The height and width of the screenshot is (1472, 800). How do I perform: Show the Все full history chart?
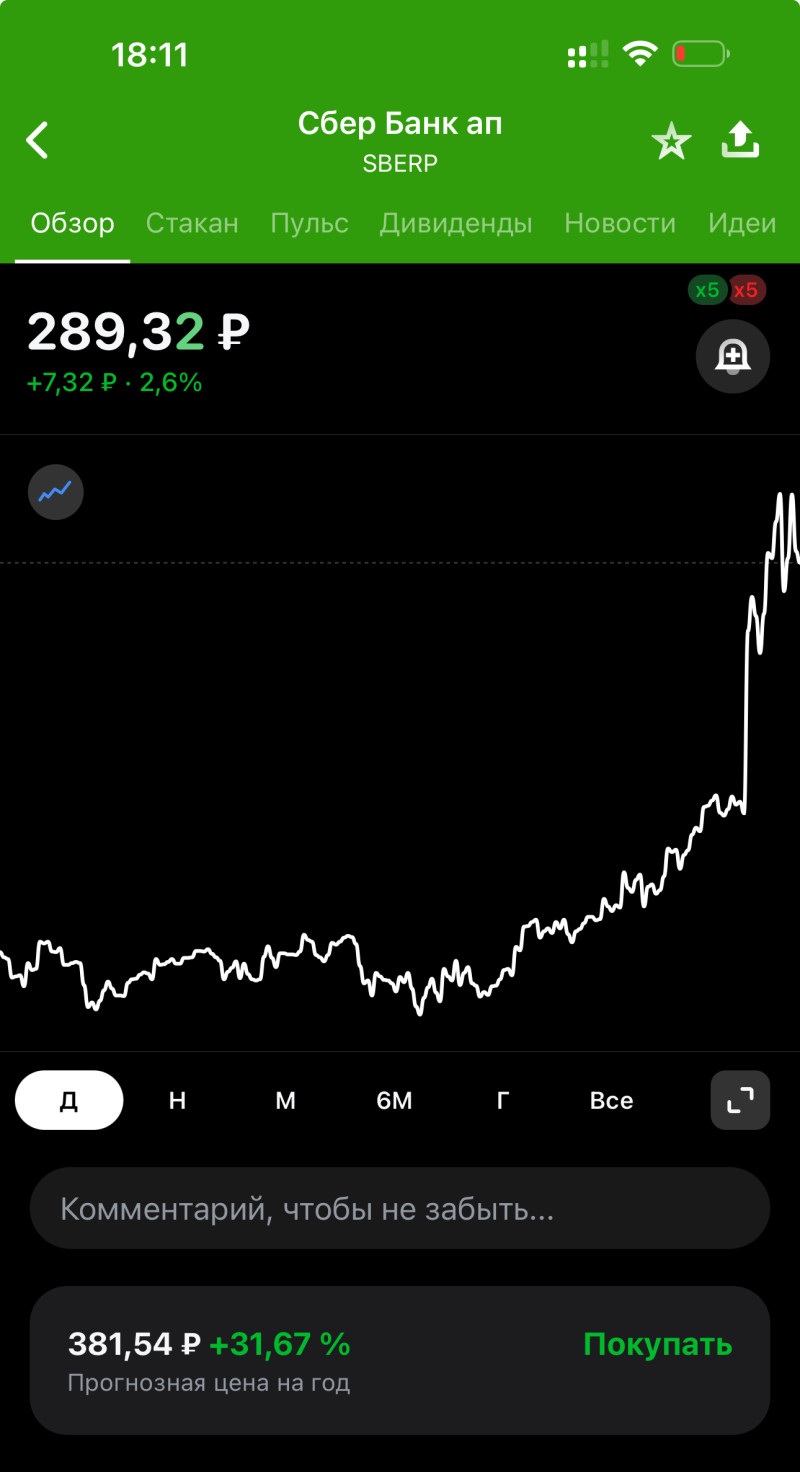611,1101
